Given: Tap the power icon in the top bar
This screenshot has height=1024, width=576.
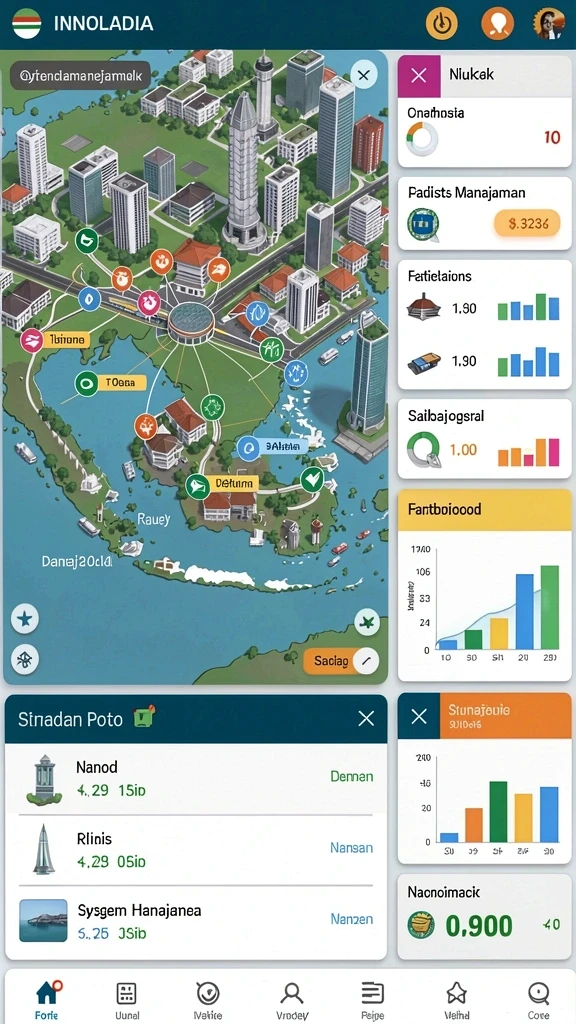Looking at the screenshot, I should pos(442,24).
